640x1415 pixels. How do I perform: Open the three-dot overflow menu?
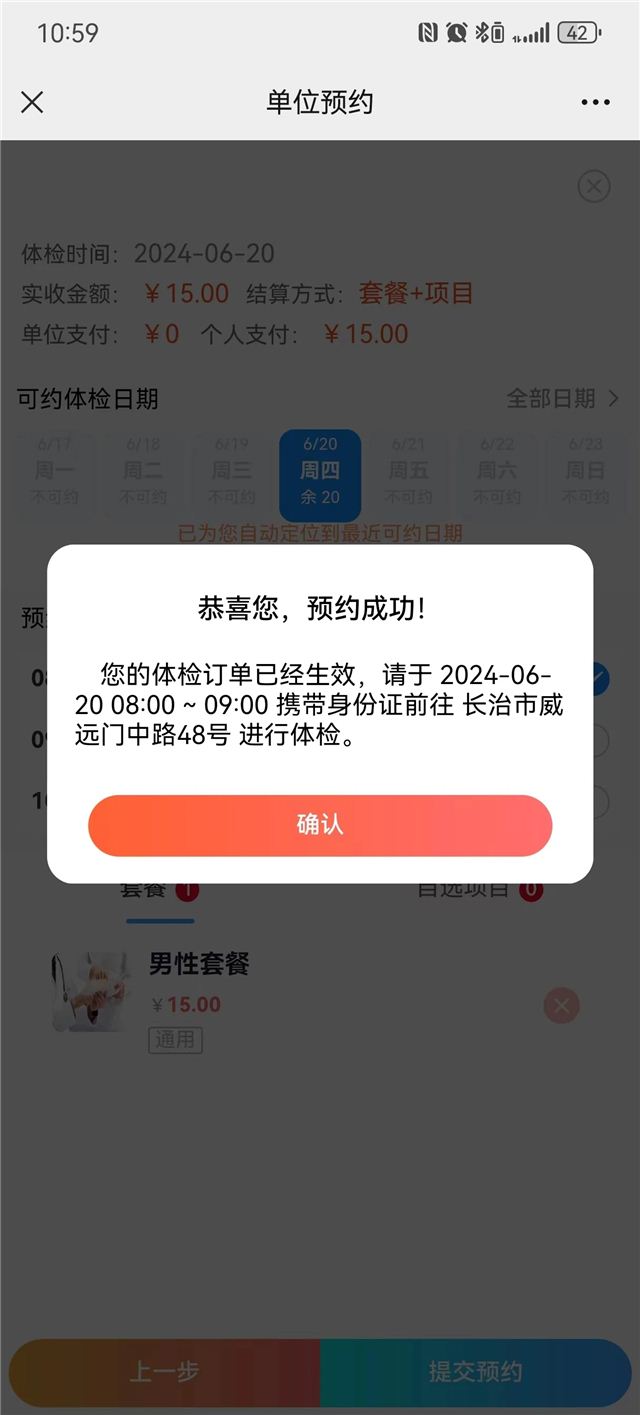pos(595,102)
